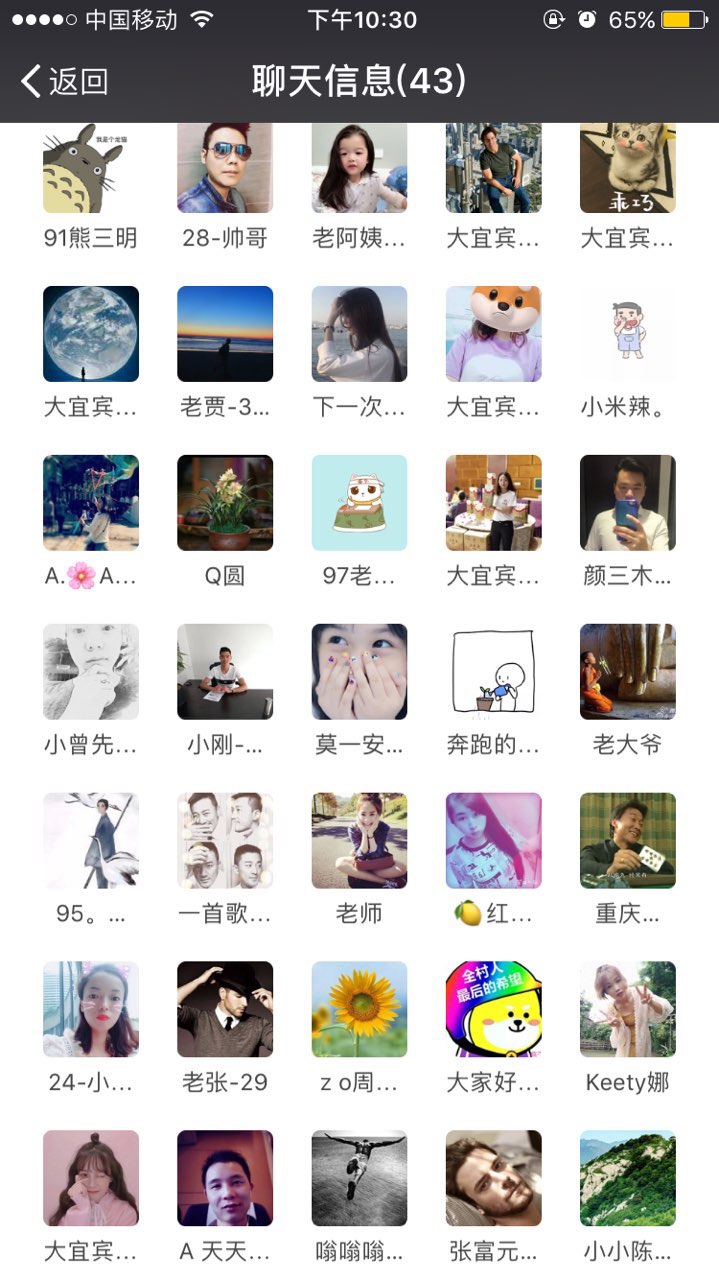Select the member 一首歌…
This screenshot has width=719, height=1280.
coord(225,841)
